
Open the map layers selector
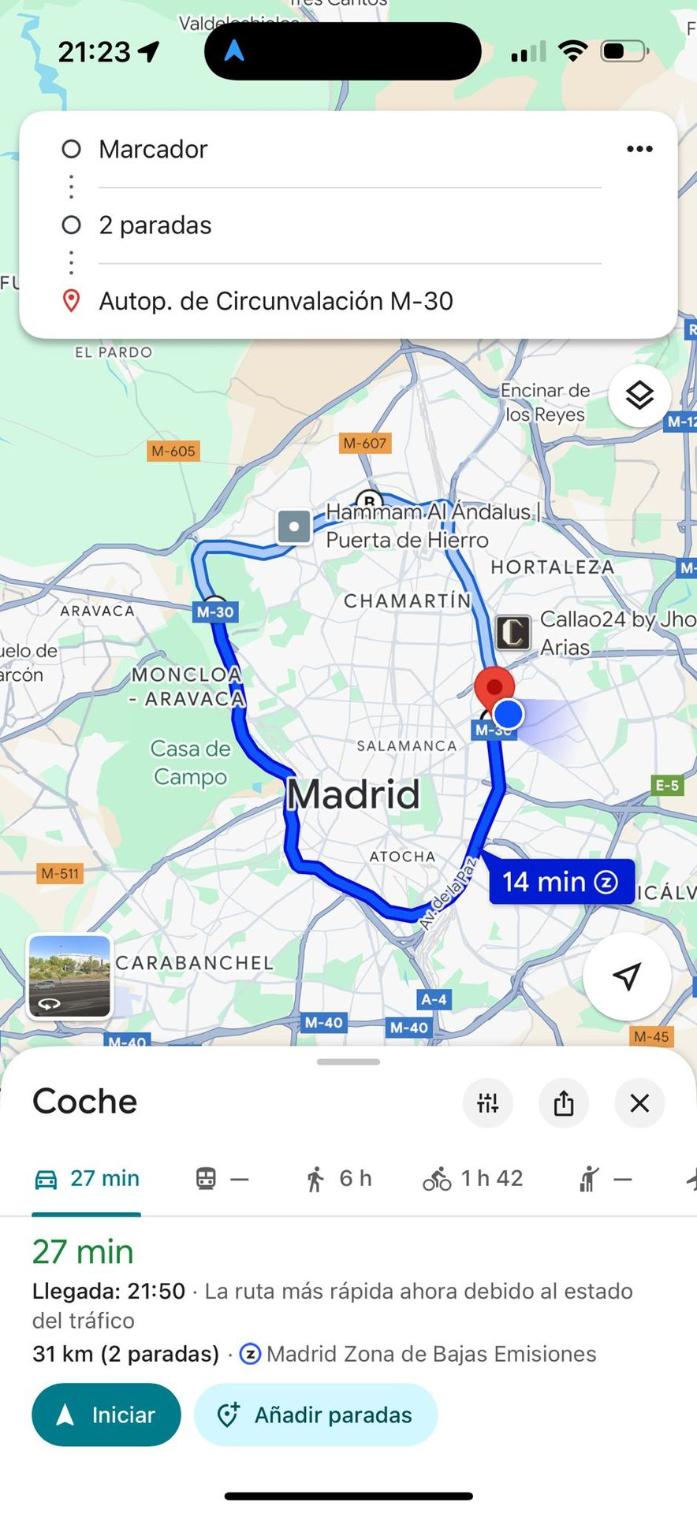639,396
